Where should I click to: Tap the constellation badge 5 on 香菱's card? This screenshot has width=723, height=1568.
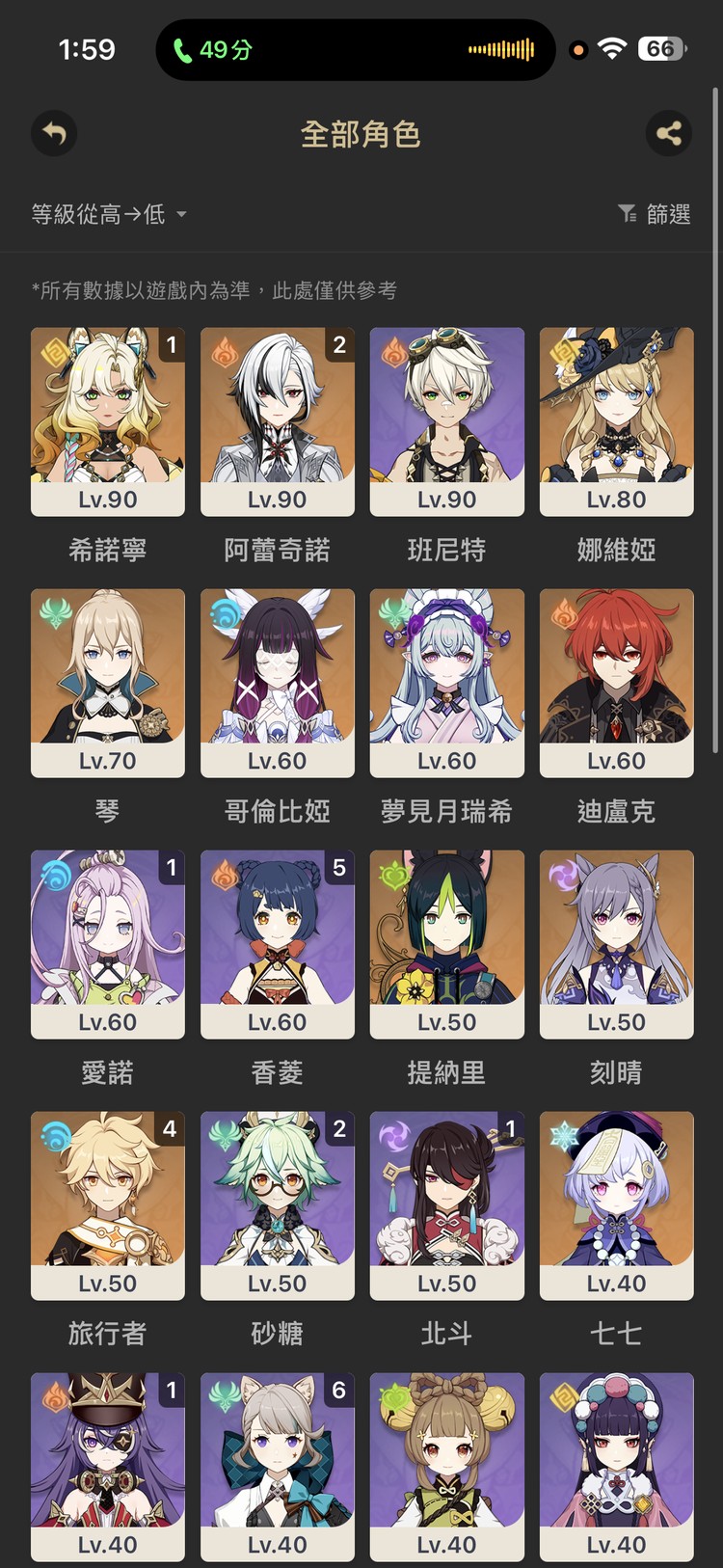click(x=338, y=870)
